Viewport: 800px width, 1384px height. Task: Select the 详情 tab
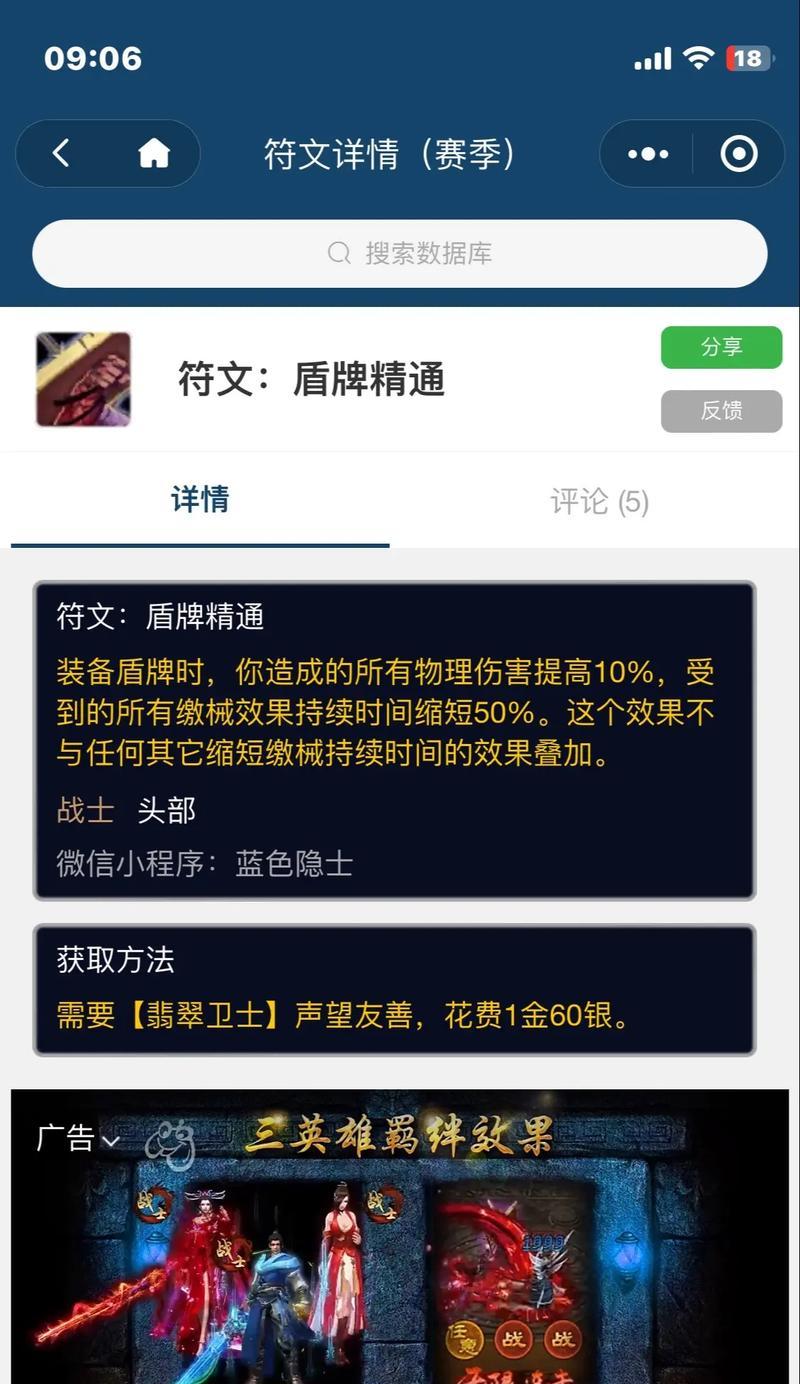tap(200, 499)
